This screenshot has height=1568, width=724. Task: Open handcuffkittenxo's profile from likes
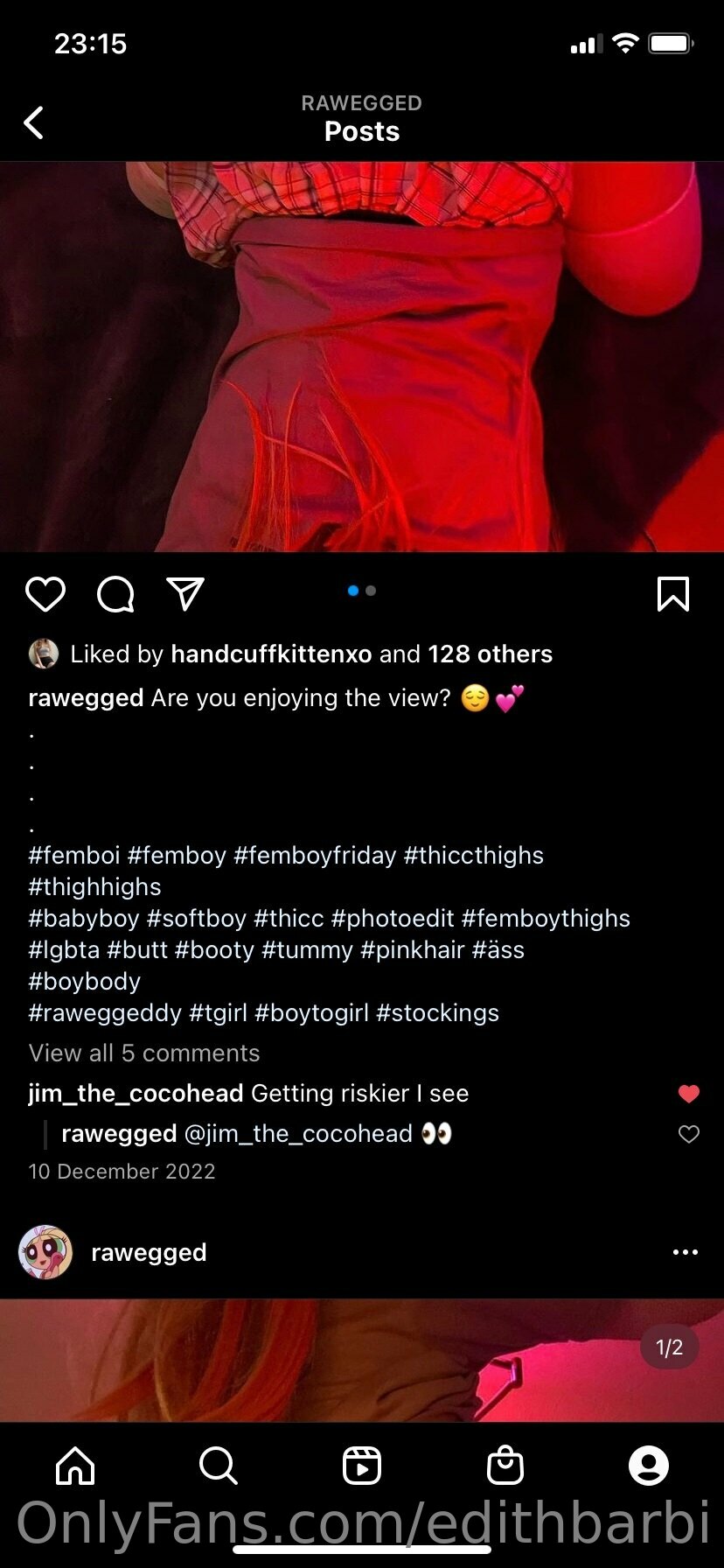(271, 654)
